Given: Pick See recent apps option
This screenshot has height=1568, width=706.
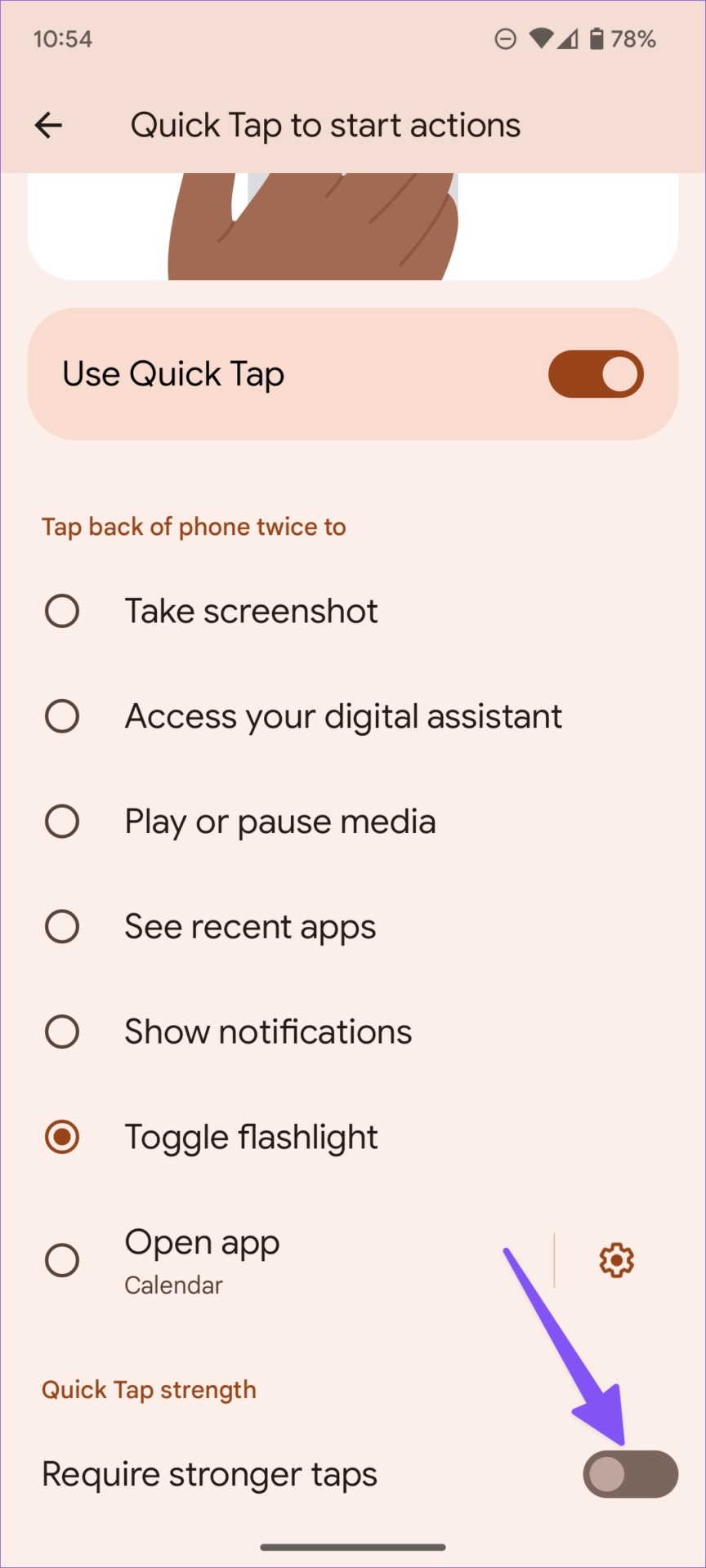Looking at the screenshot, I should 353,927.
